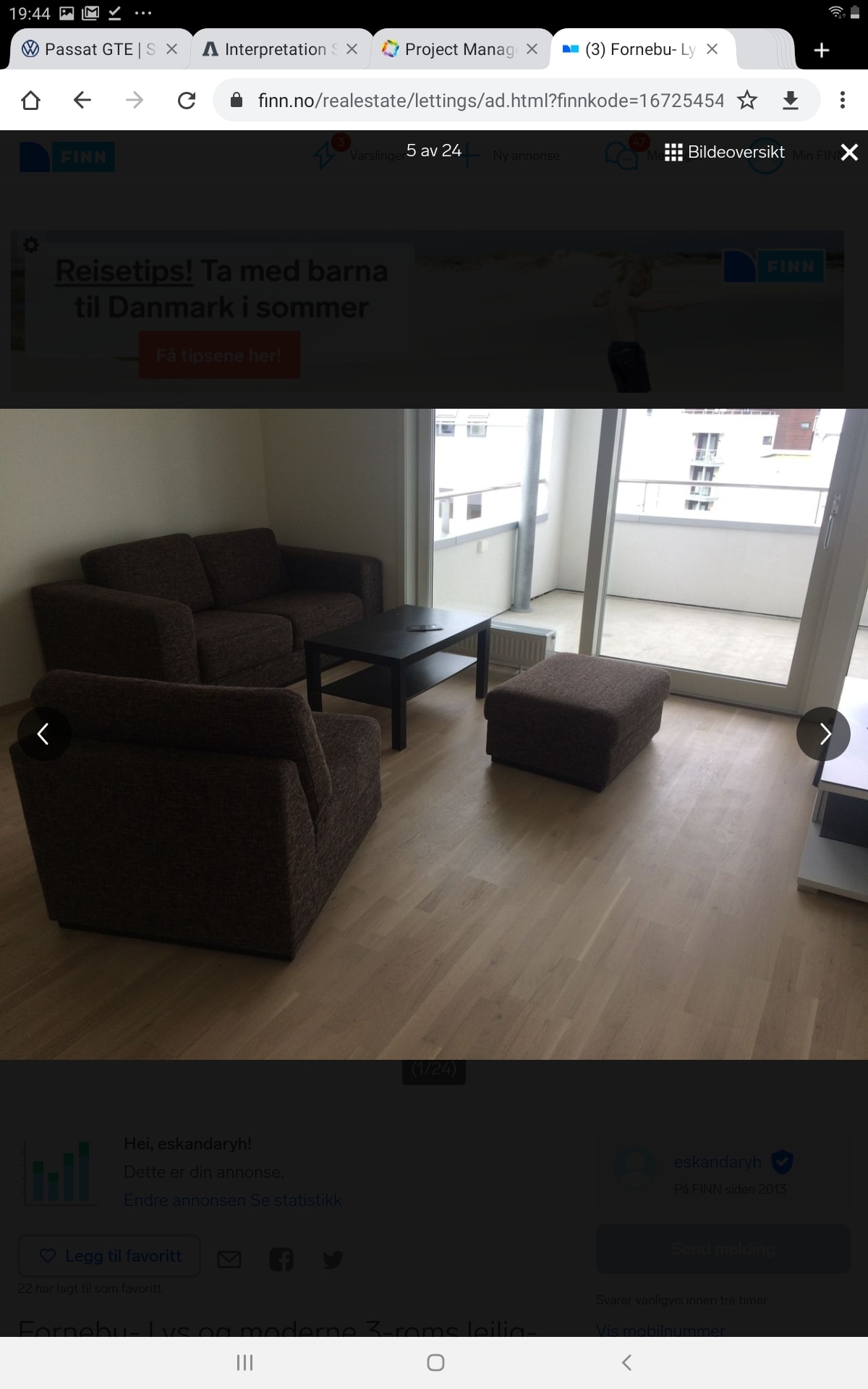The height and width of the screenshot is (1389, 868).
Task: Show the next photo
Action: click(x=823, y=734)
